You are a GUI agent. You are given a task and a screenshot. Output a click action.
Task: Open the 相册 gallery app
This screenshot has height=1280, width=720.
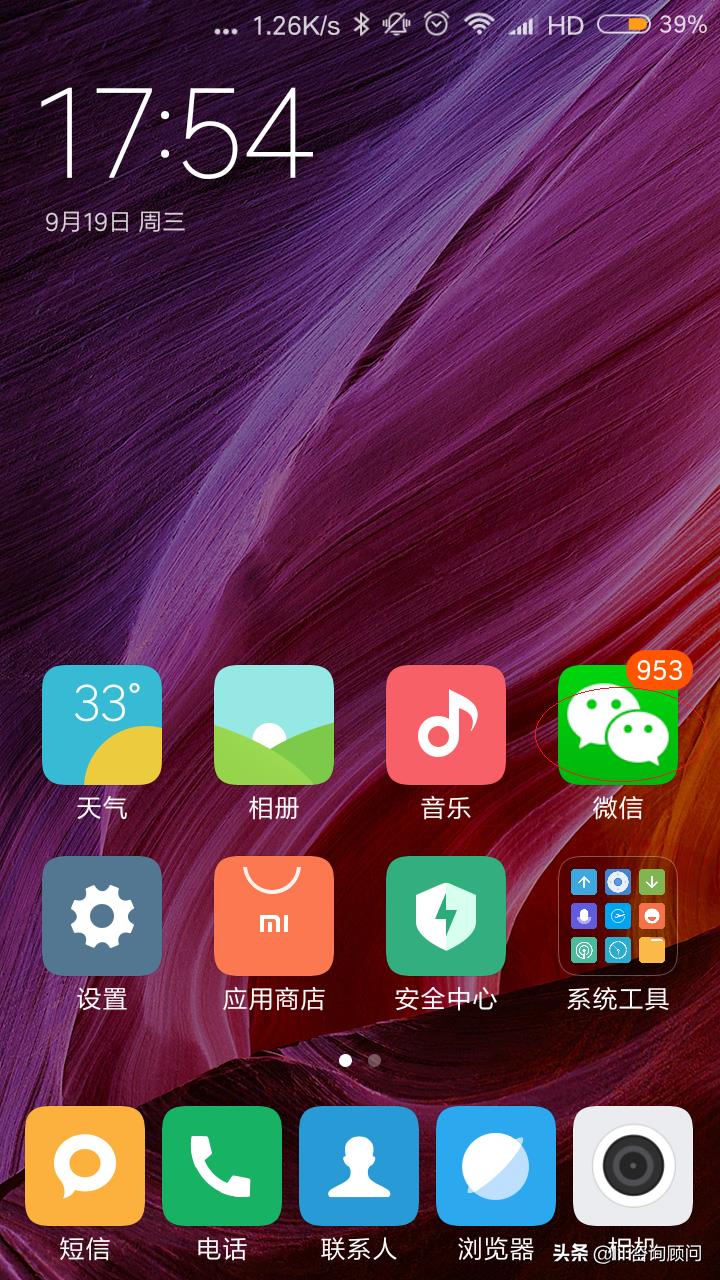274,725
